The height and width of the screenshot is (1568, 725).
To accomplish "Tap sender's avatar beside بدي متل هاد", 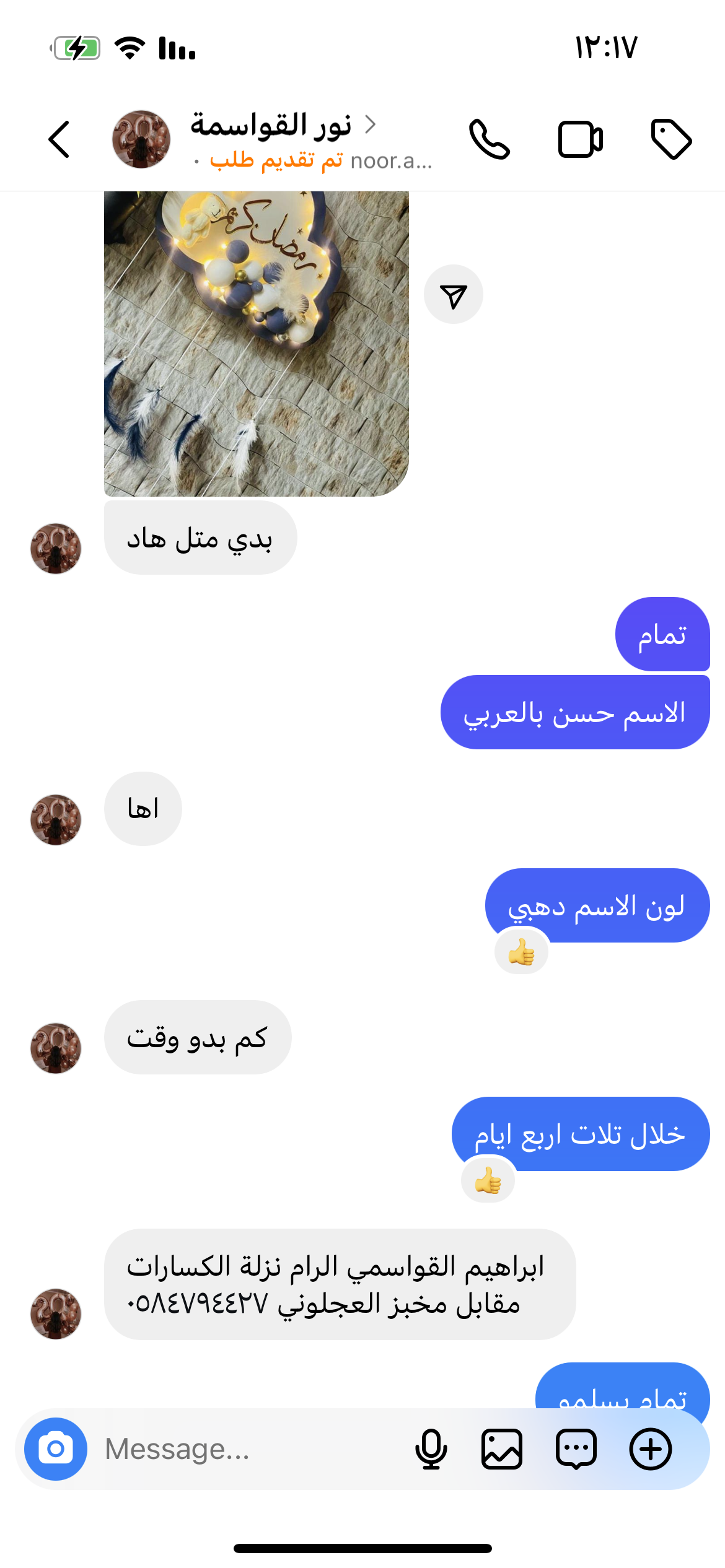I will click(56, 549).
